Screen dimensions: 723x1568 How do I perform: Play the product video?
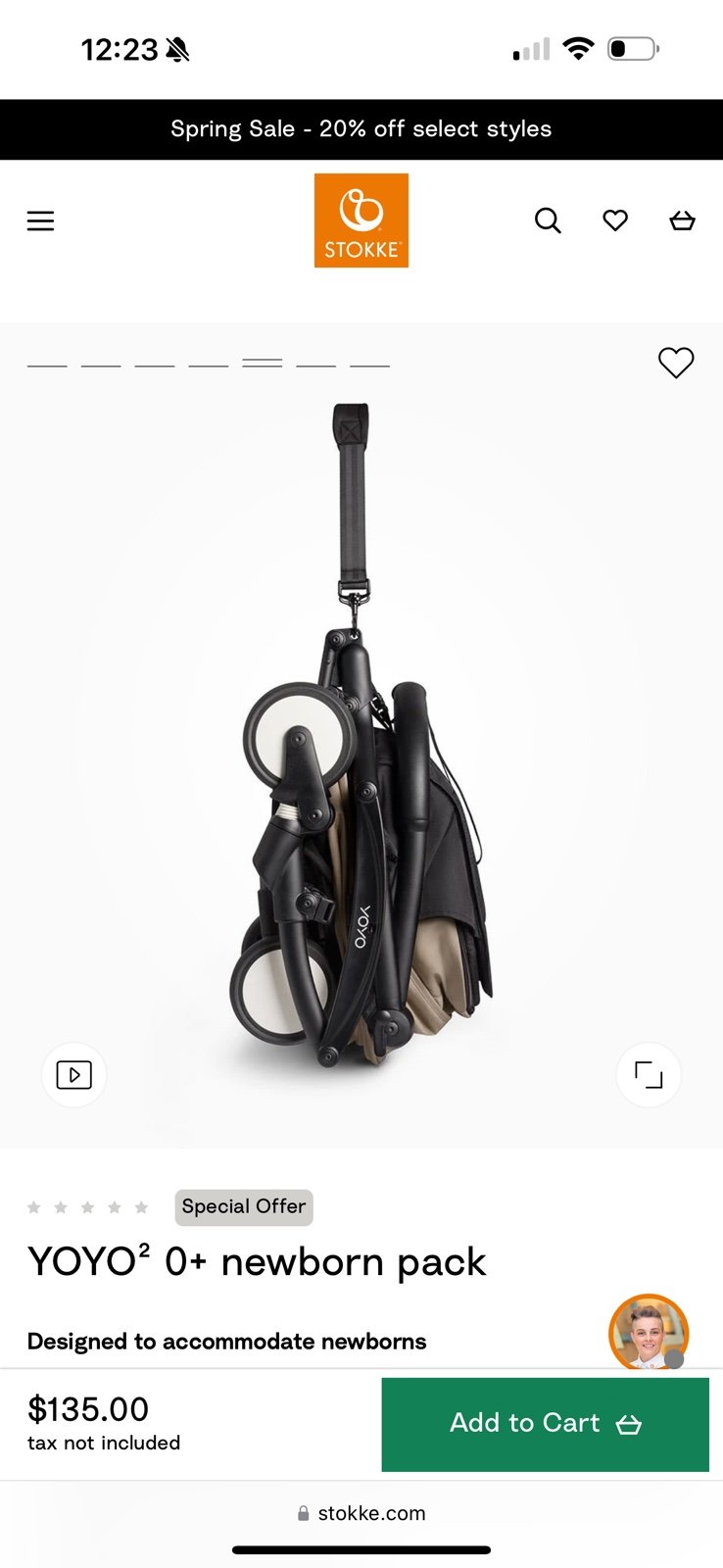pos(74,1075)
